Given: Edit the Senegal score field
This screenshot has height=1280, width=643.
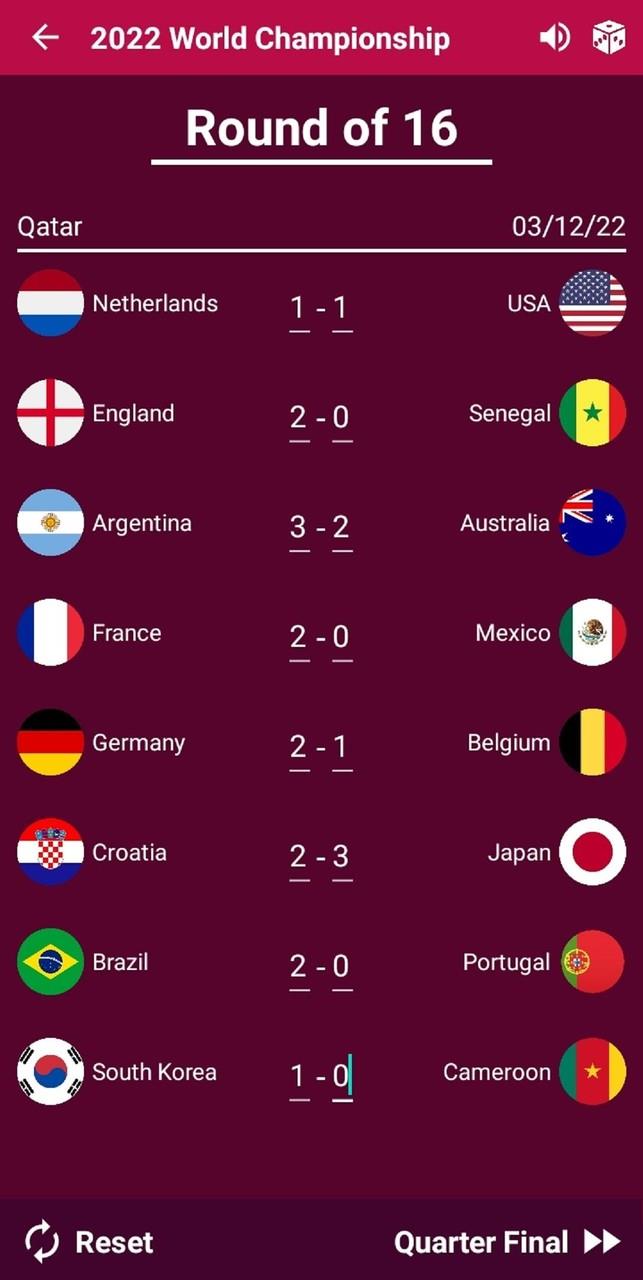Looking at the screenshot, I should pyautogui.click(x=341, y=417).
